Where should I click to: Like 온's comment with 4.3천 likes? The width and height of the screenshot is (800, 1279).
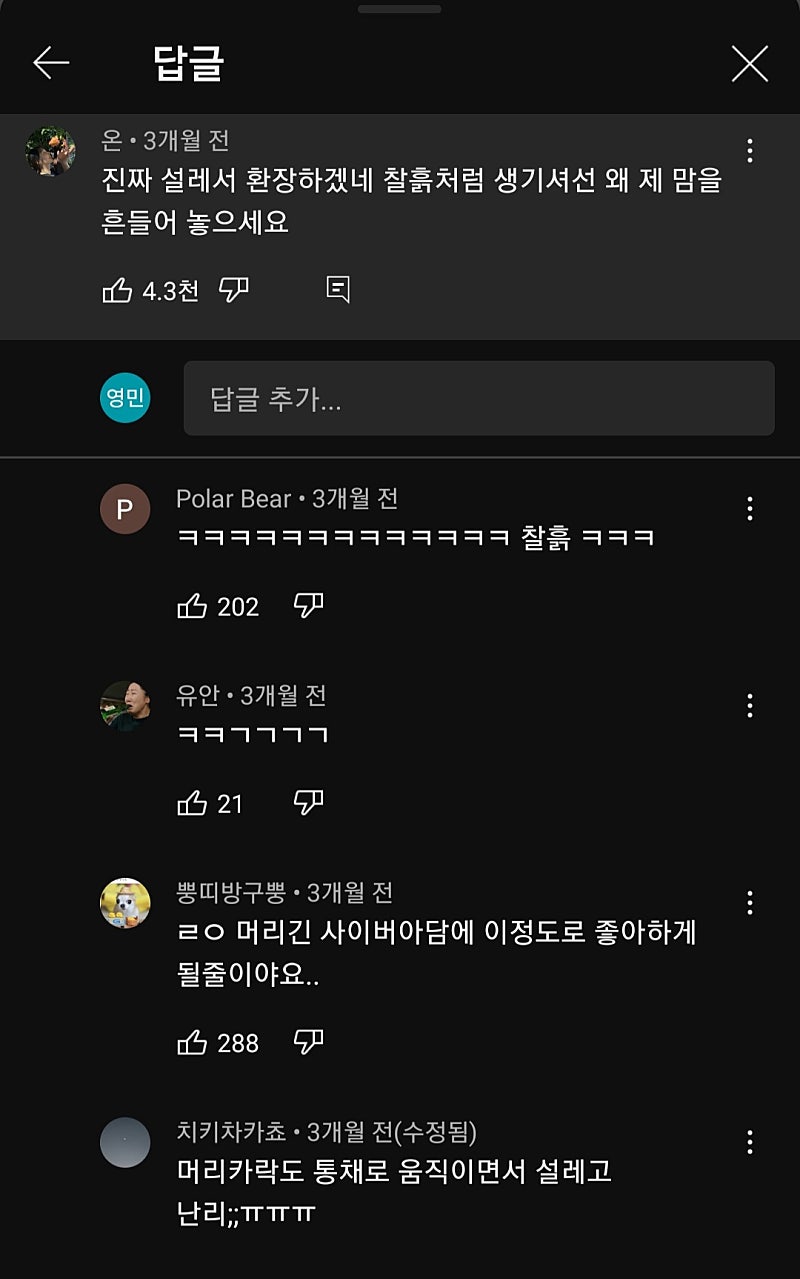tap(118, 291)
